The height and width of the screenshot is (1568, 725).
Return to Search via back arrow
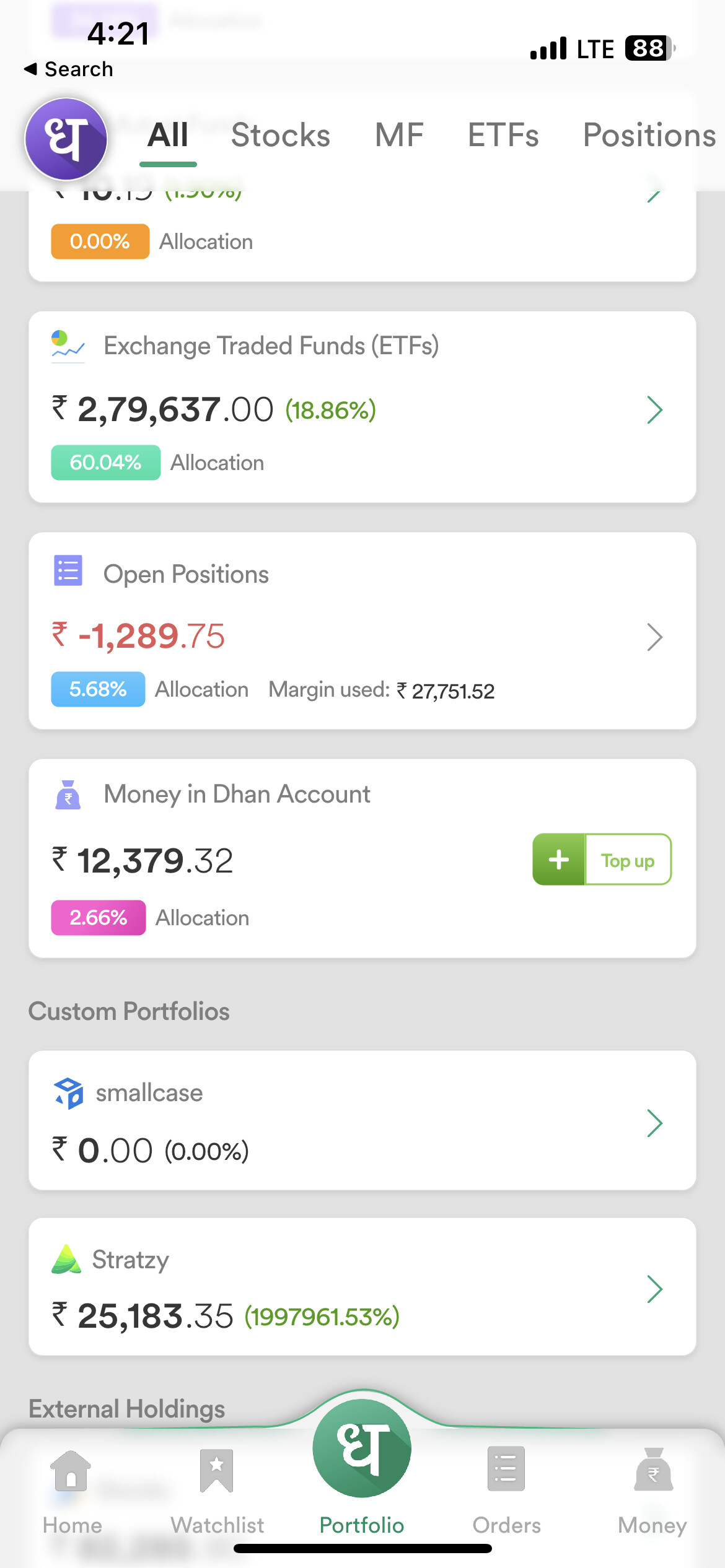68,69
